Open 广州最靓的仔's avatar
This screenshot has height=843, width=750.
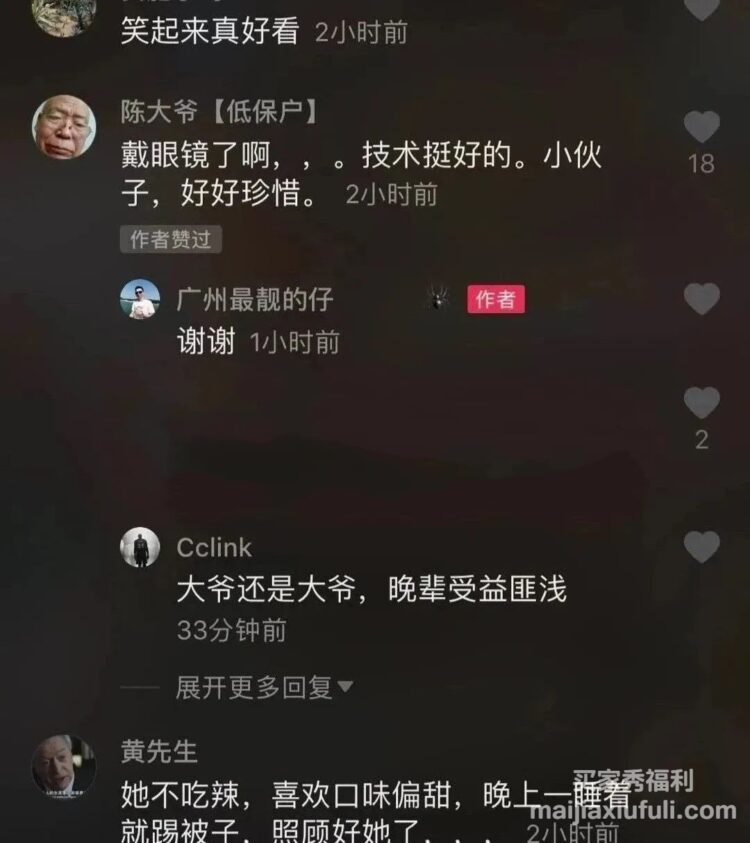[140, 299]
